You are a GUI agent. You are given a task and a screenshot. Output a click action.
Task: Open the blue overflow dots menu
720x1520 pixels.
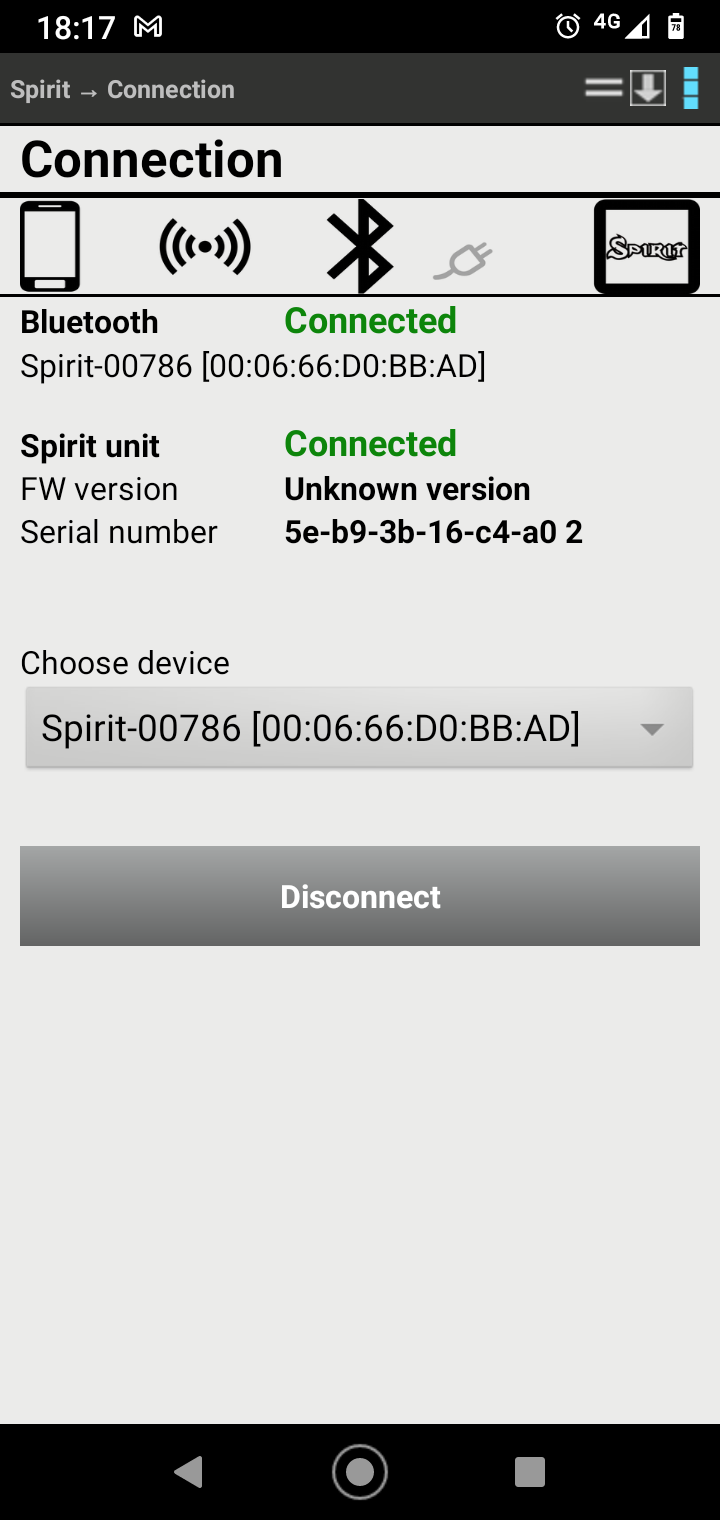pos(691,89)
